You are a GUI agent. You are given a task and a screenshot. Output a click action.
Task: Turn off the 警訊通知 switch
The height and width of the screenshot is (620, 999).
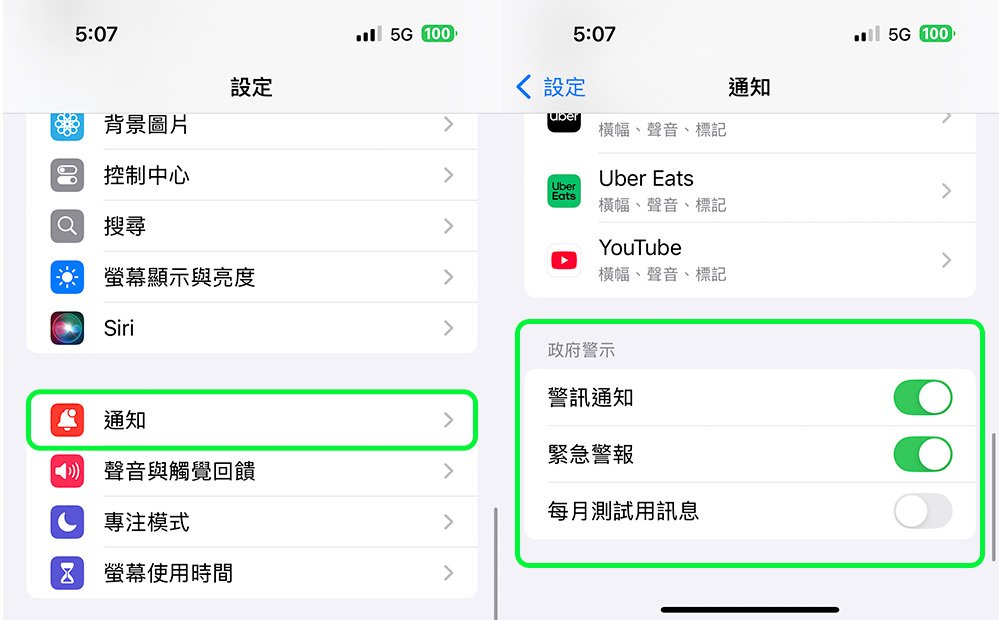(x=922, y=398)
